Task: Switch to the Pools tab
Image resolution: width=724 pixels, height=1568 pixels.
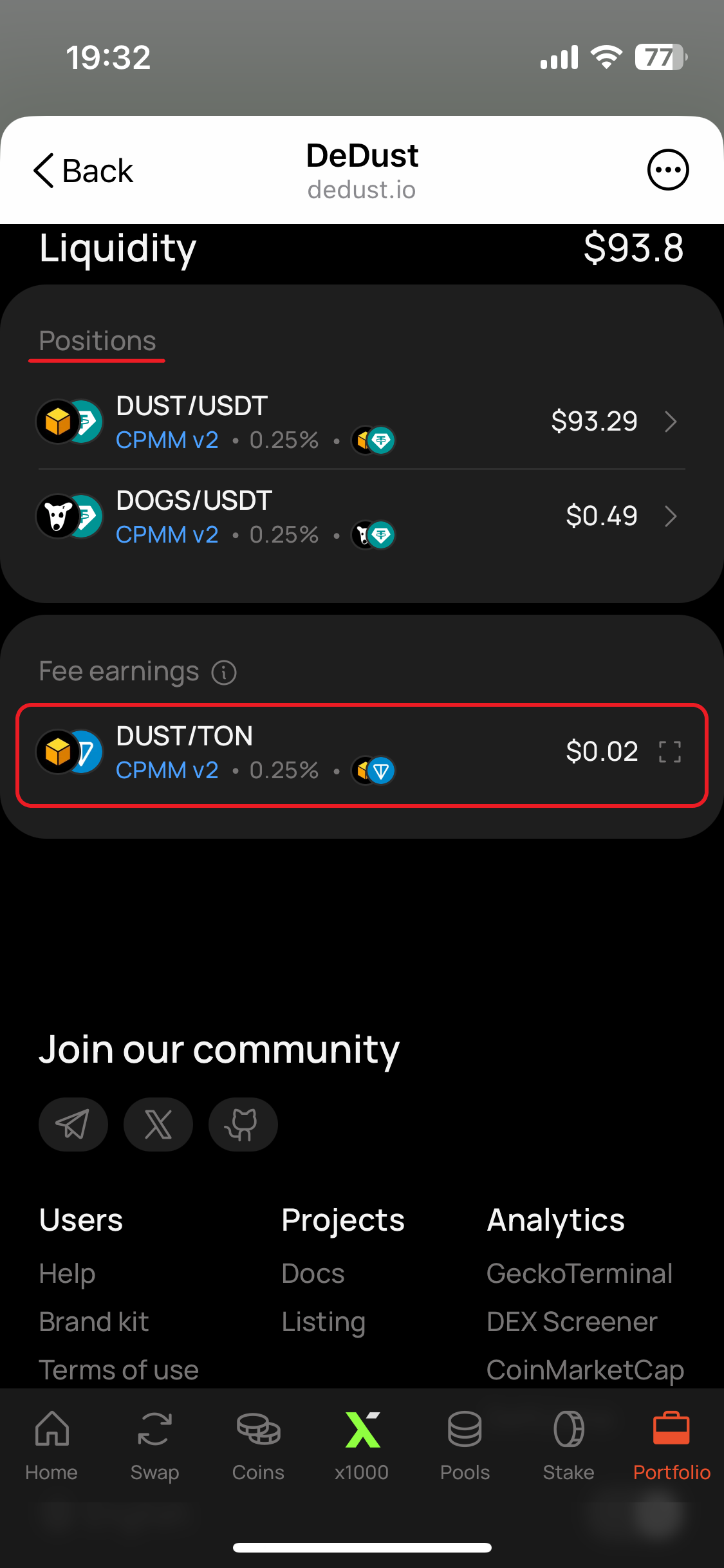Action: 465,1445
